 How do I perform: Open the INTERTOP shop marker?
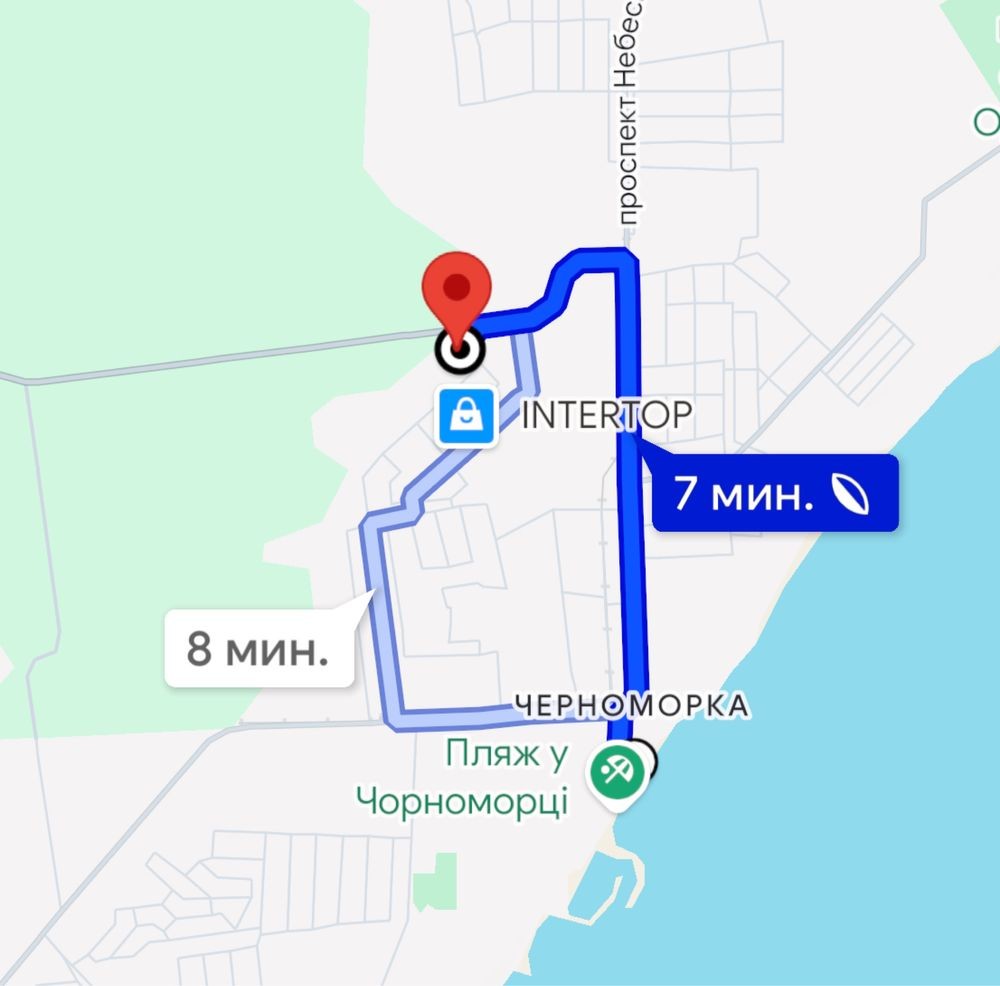(466, 415)
